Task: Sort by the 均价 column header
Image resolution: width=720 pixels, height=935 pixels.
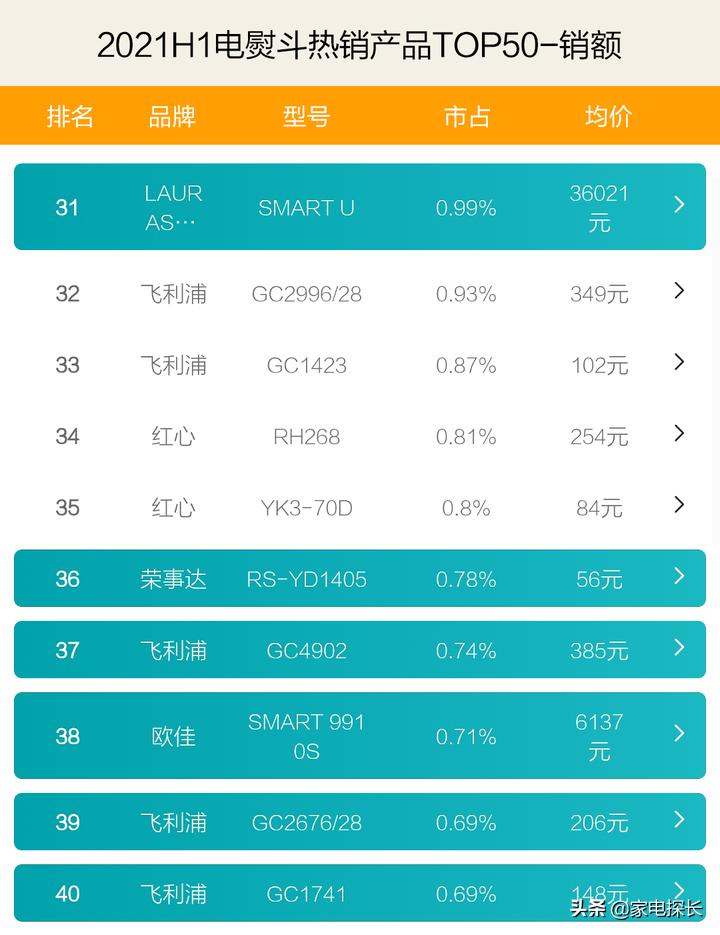Action: click(606, 116)
